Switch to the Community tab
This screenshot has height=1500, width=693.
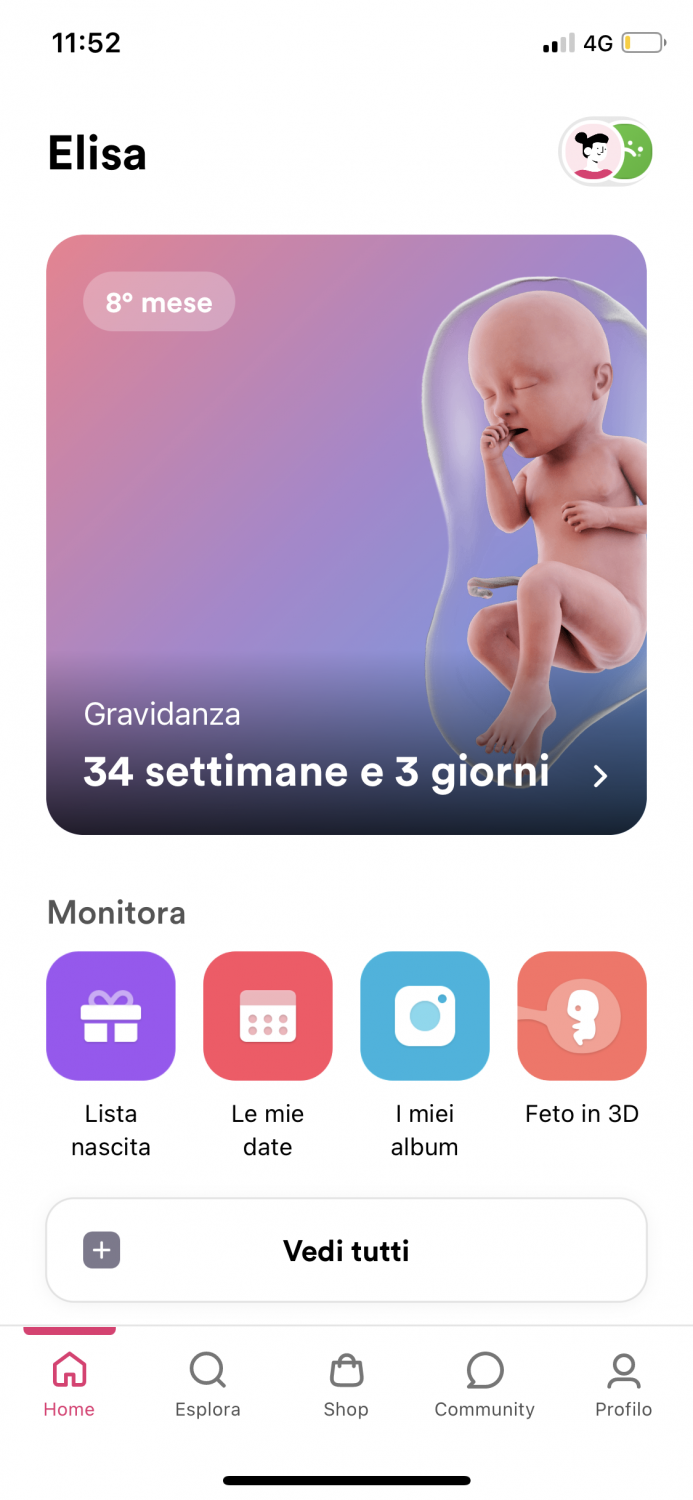point(484,1383)
